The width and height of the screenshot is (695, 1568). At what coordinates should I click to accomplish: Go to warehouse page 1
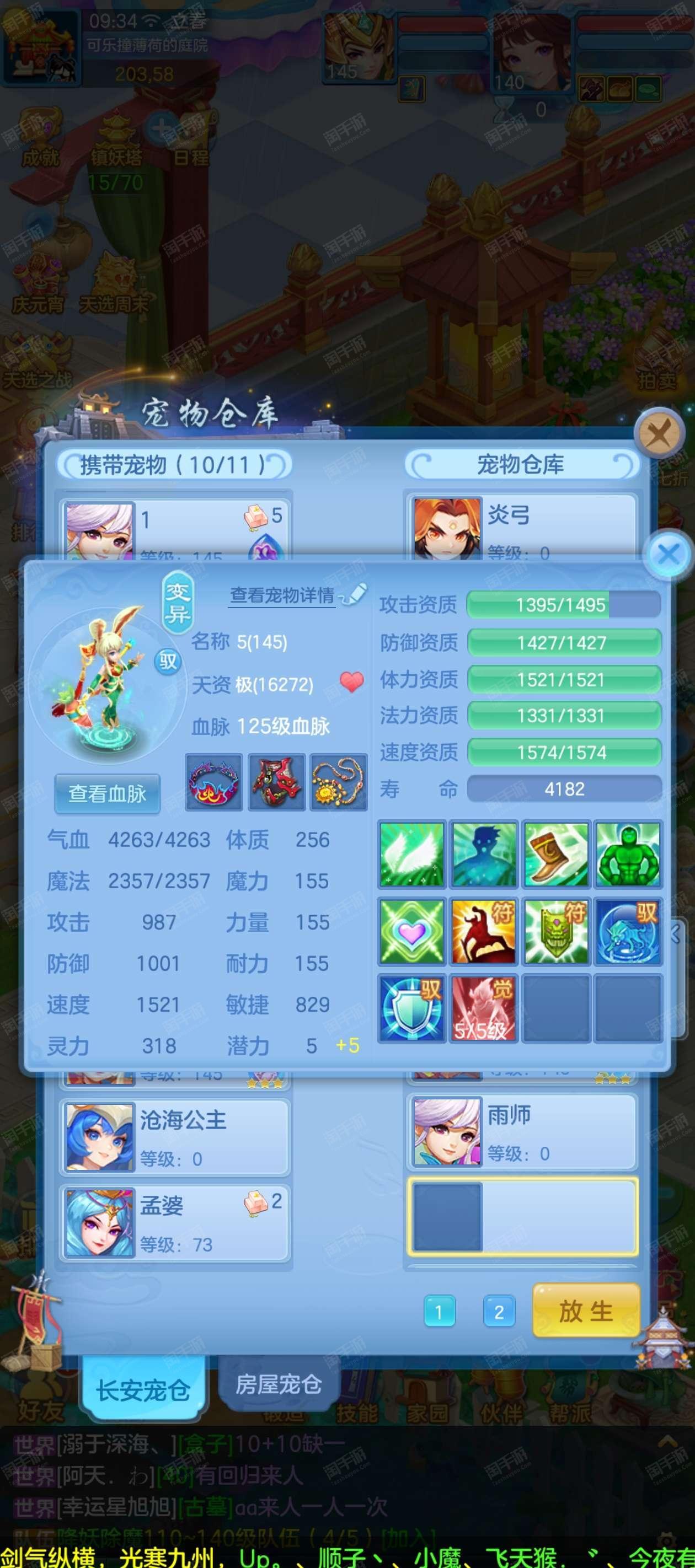[x=439, y=1312]
